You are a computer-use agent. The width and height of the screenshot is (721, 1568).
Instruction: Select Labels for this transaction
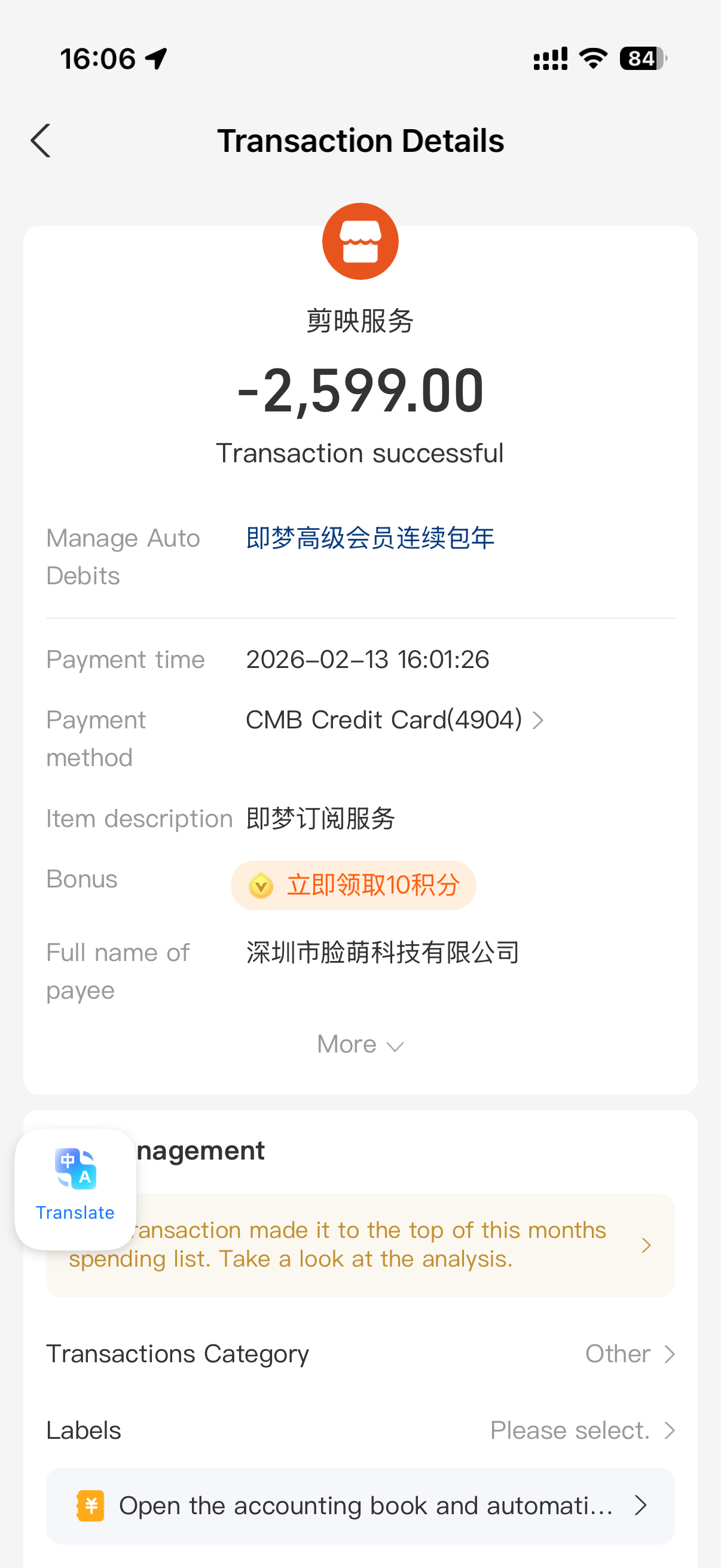pyautogui.click(x=581, y=1430)
